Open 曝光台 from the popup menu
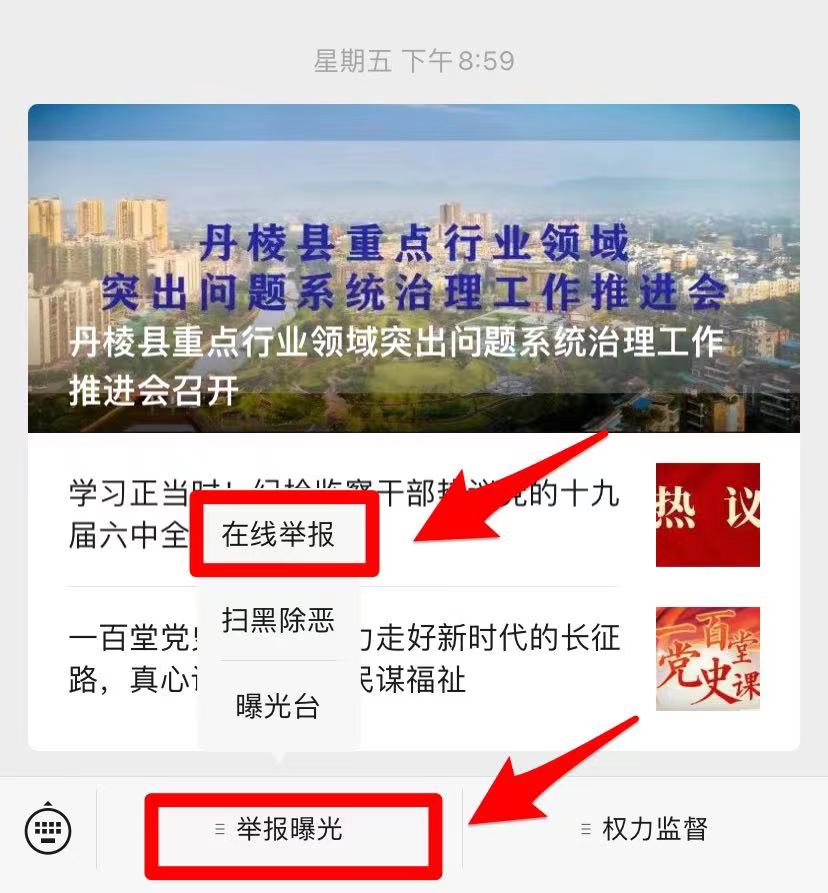The height and width of the screenshot is (893, 828). coord(278,706)
